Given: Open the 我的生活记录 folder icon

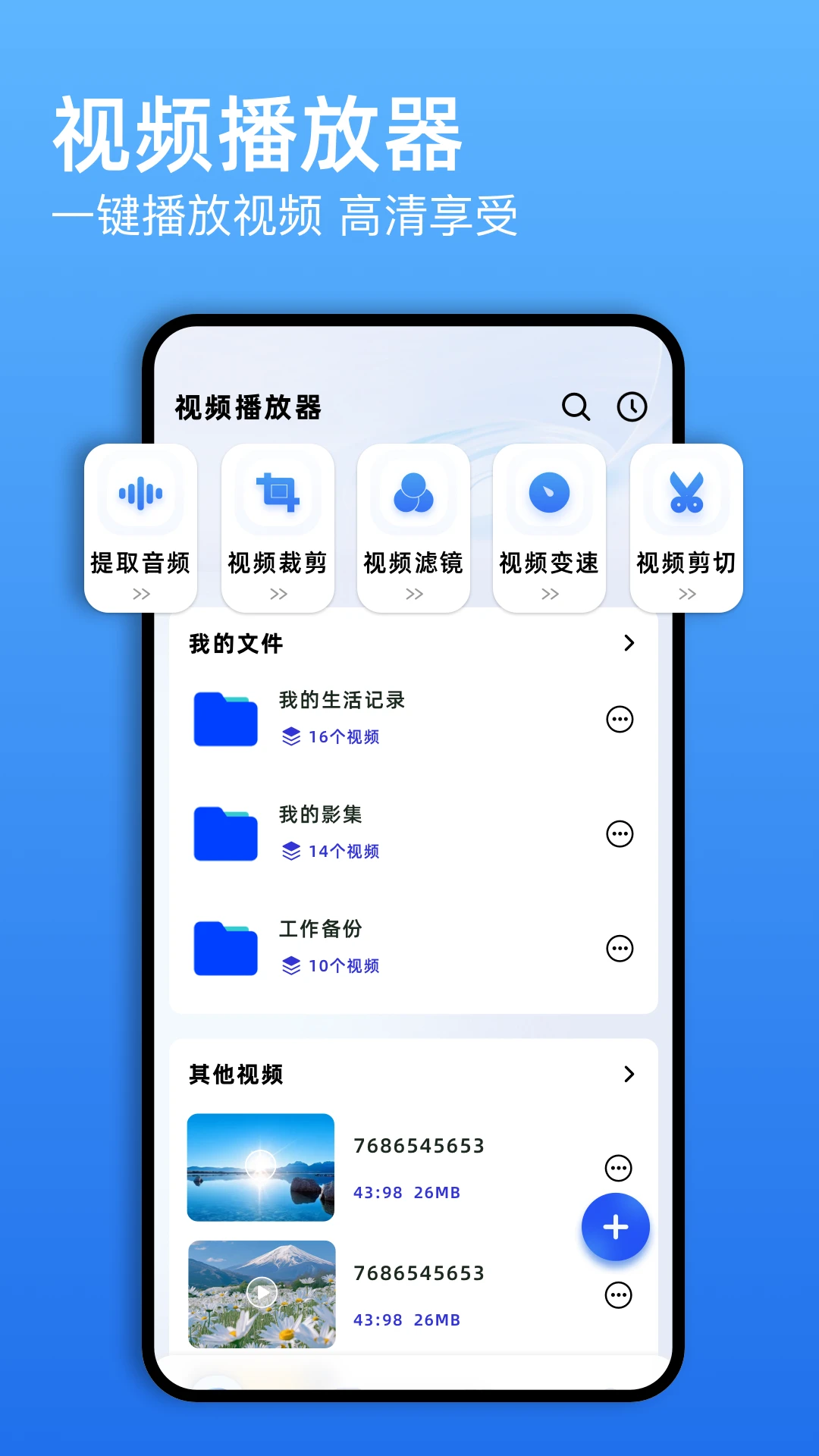Looking at the screenshot, I should point(225,719).
